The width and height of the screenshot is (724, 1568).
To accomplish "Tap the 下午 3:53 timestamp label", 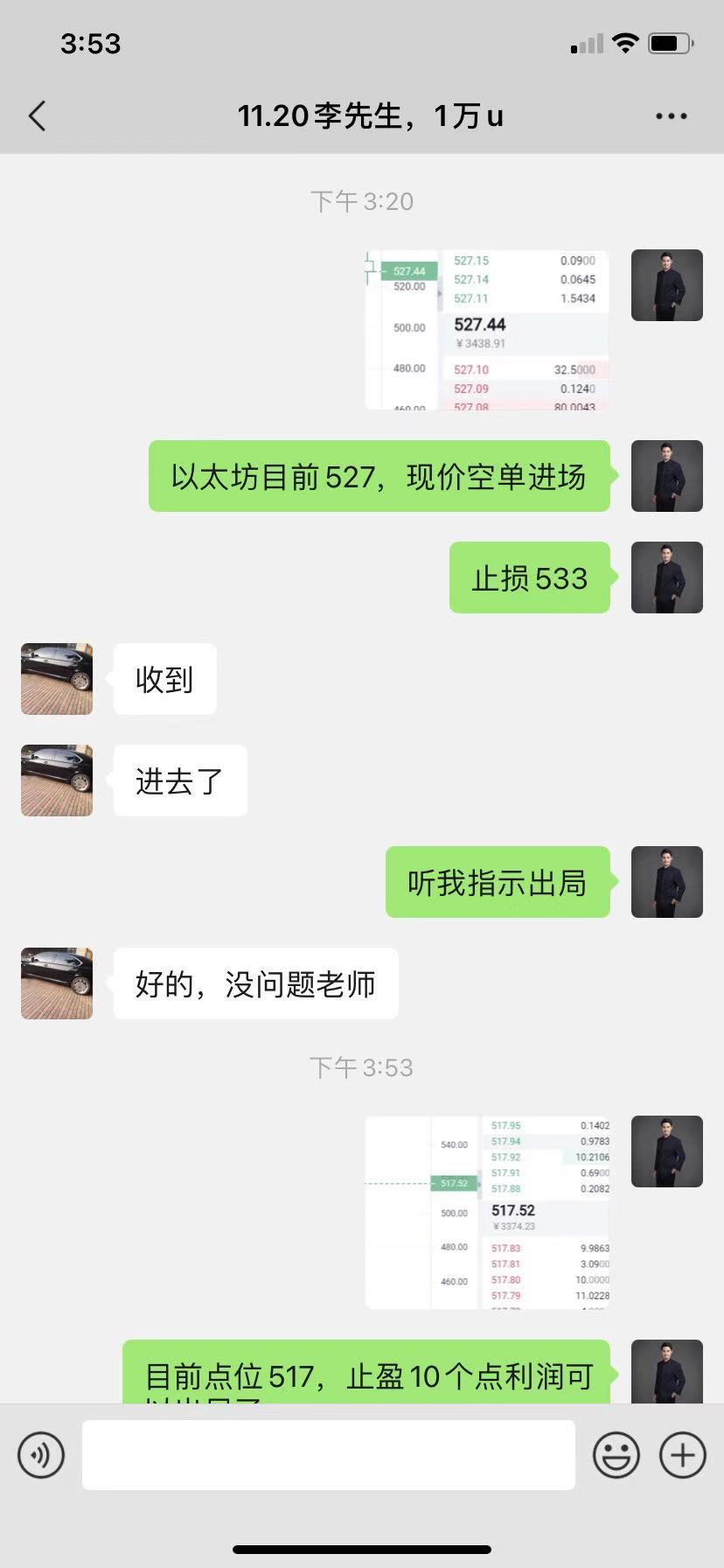I will (362, 1067).
